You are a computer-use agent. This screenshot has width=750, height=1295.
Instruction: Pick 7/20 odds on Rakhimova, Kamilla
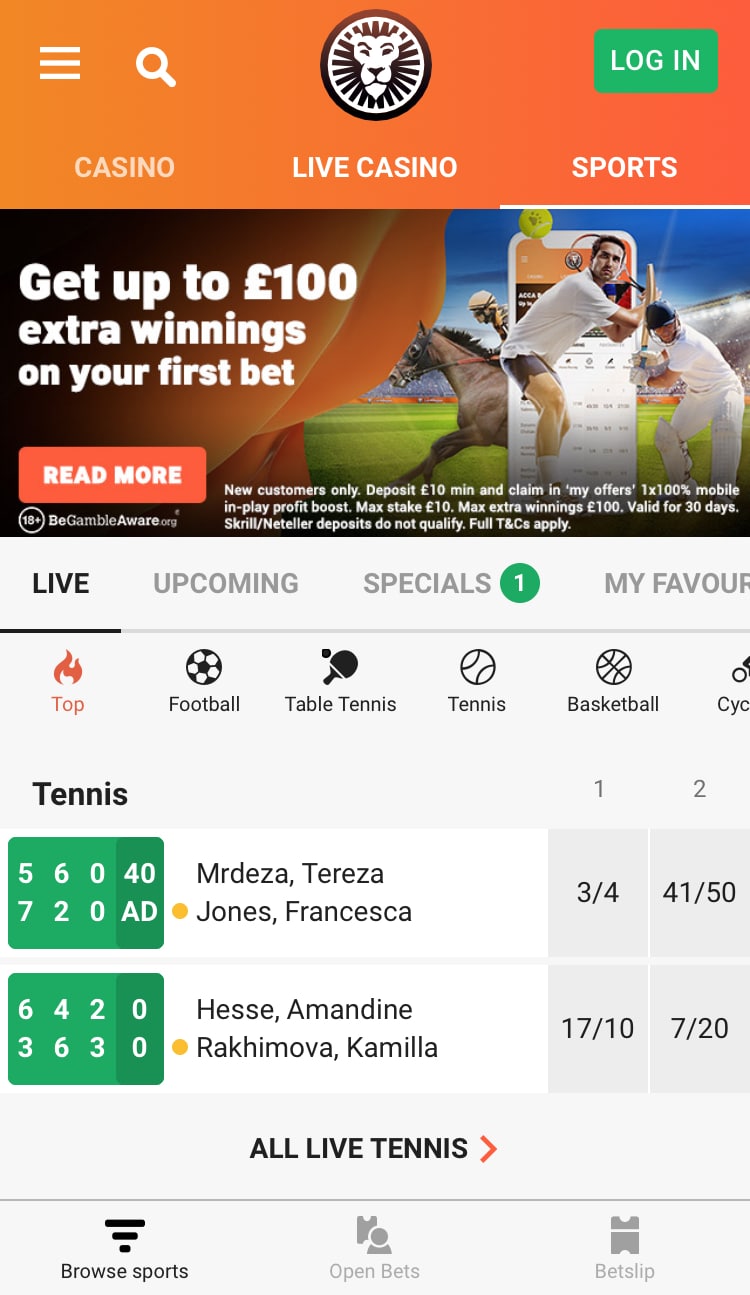pyautogui.click(x=700, y=1029)
